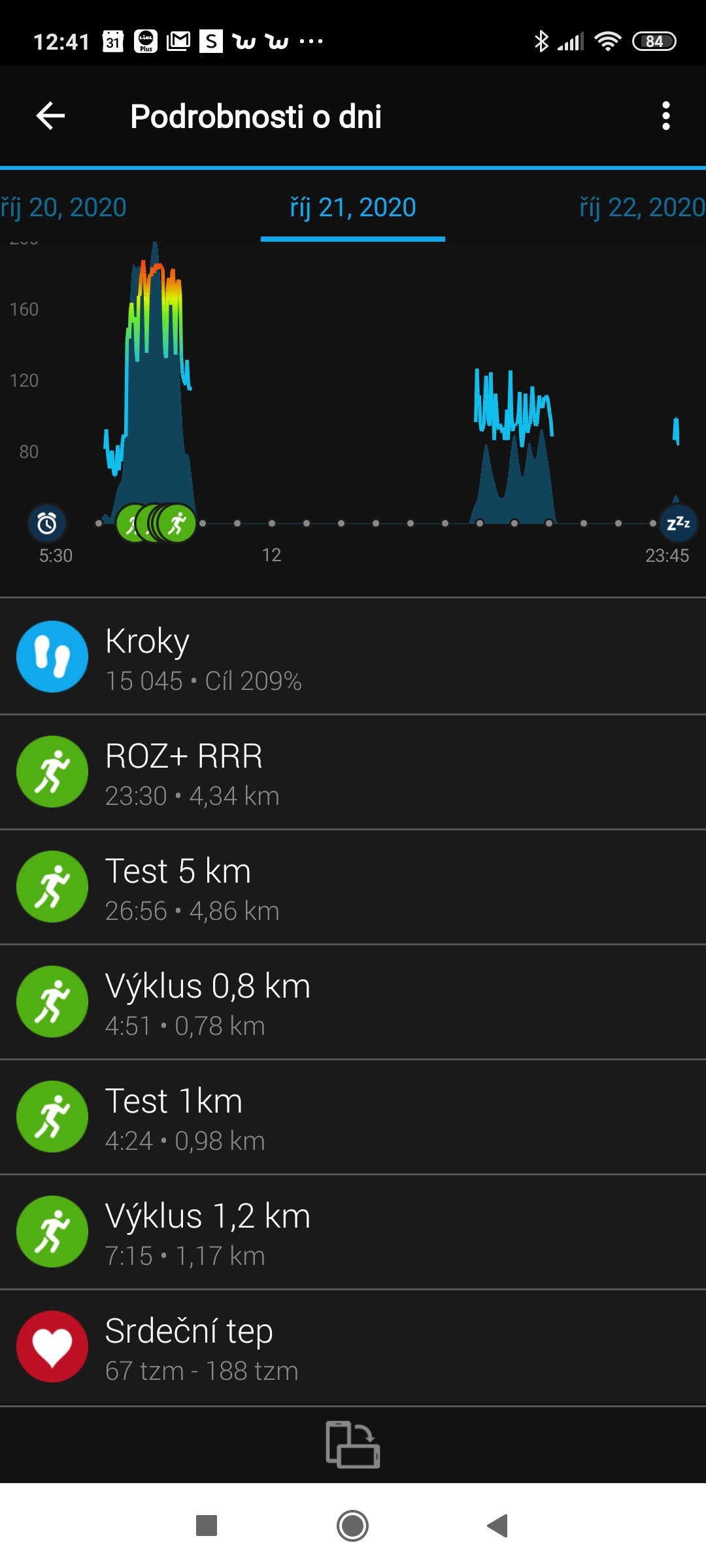Open the Kroky steps details
Viewport: 706px width, 1568px height.
[353, 657]
